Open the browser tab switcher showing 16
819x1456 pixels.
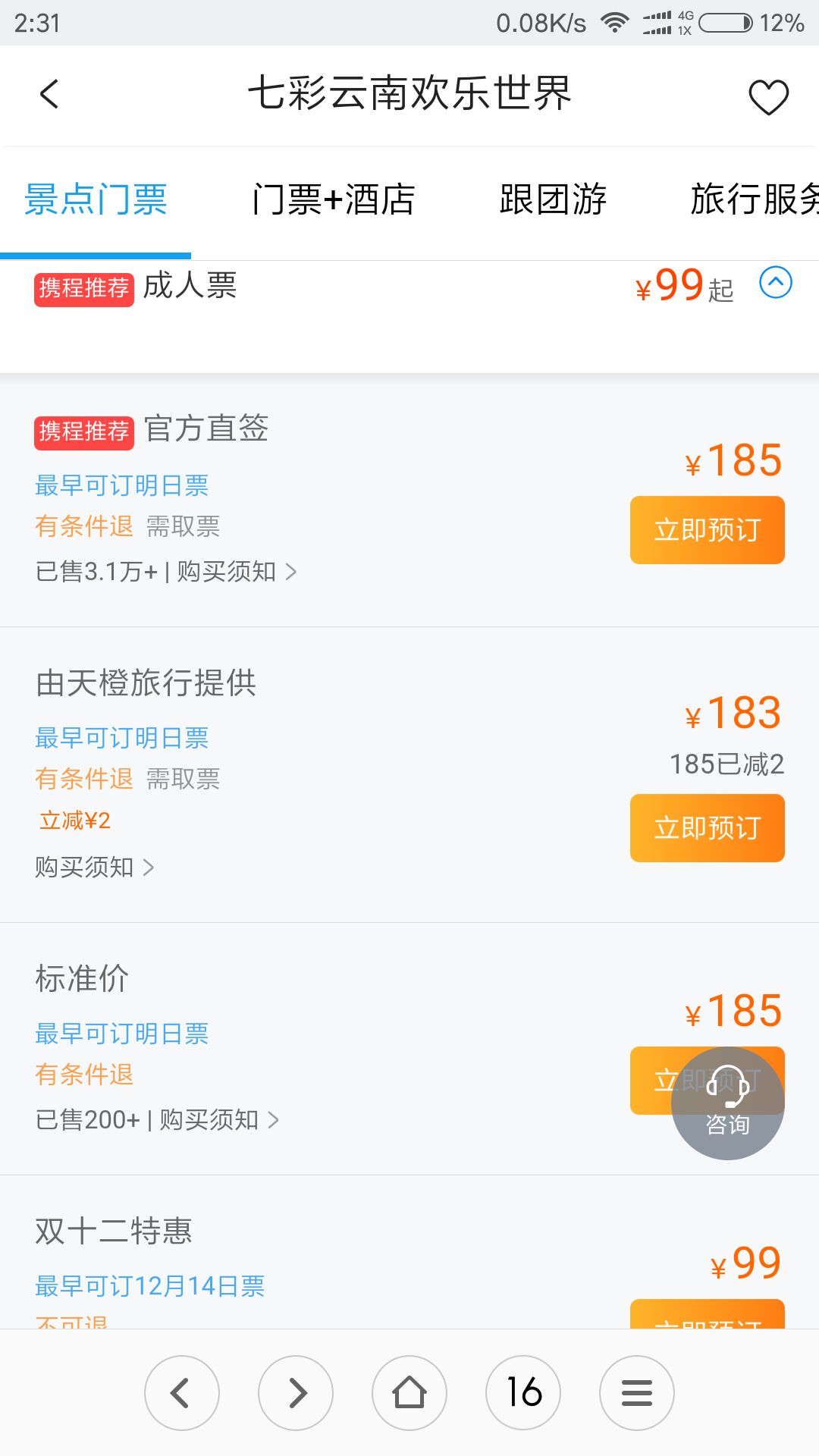(523, 1393)
